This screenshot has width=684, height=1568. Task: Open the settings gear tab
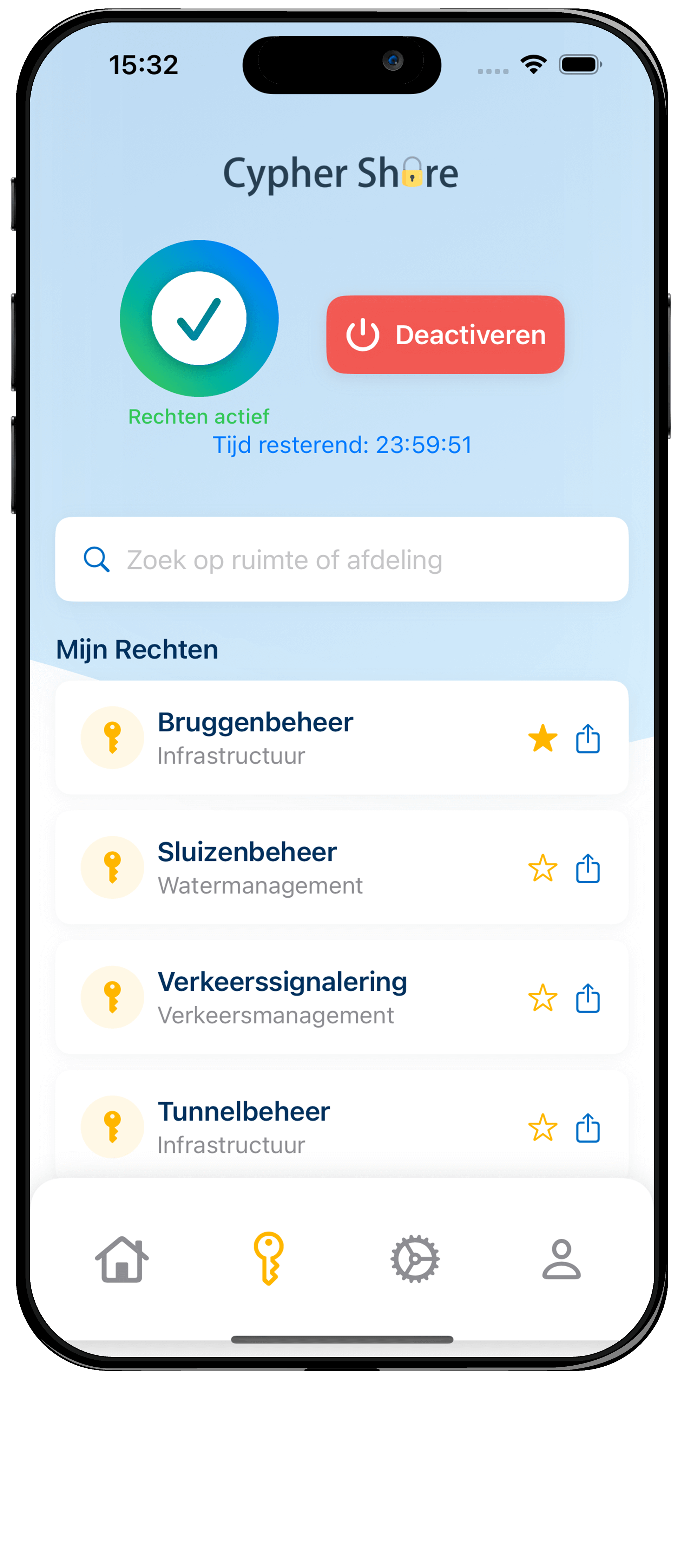click(415, 1259)
